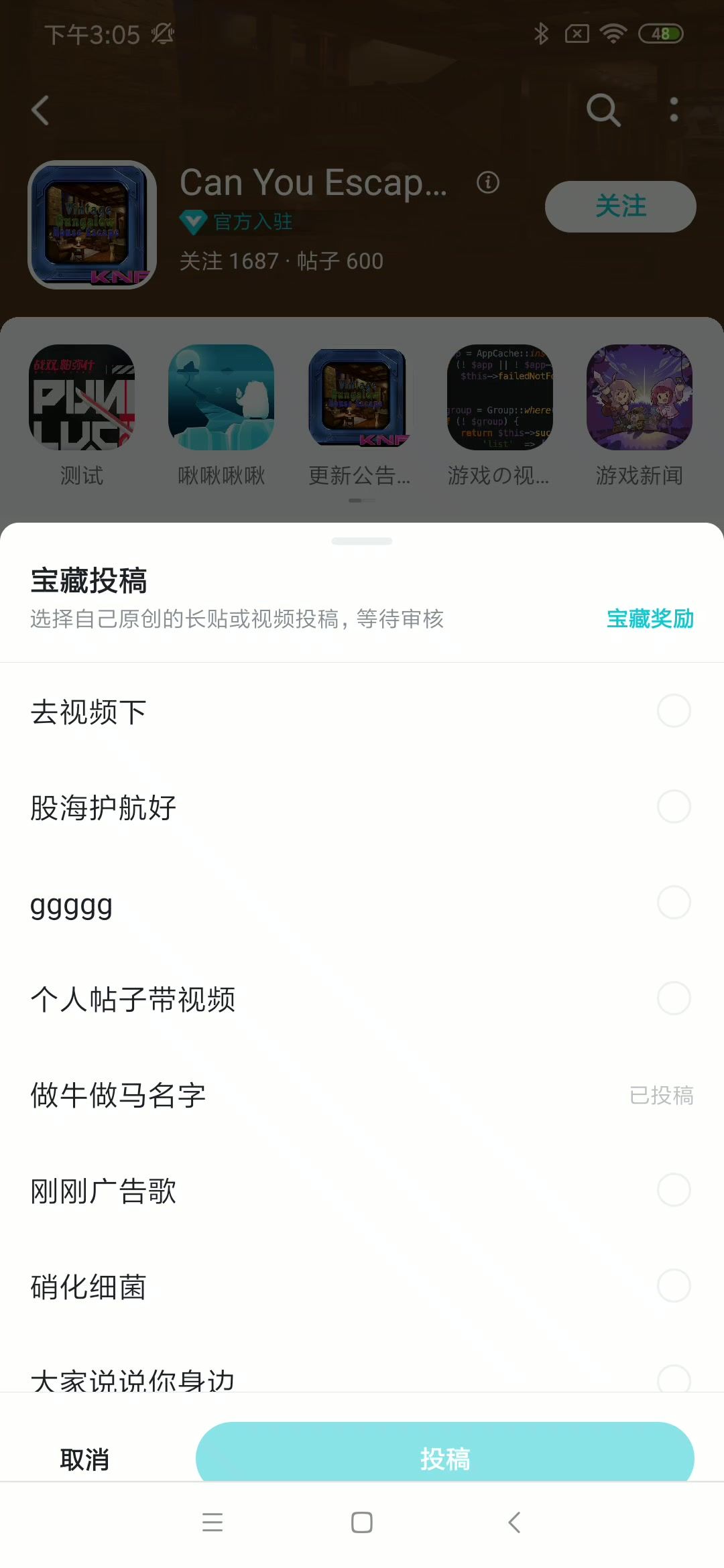This screenshot has height=1568, width=724.
Task: Go home via the system navigation bar
Action: pyautogui.click(x=362, y=1522)
